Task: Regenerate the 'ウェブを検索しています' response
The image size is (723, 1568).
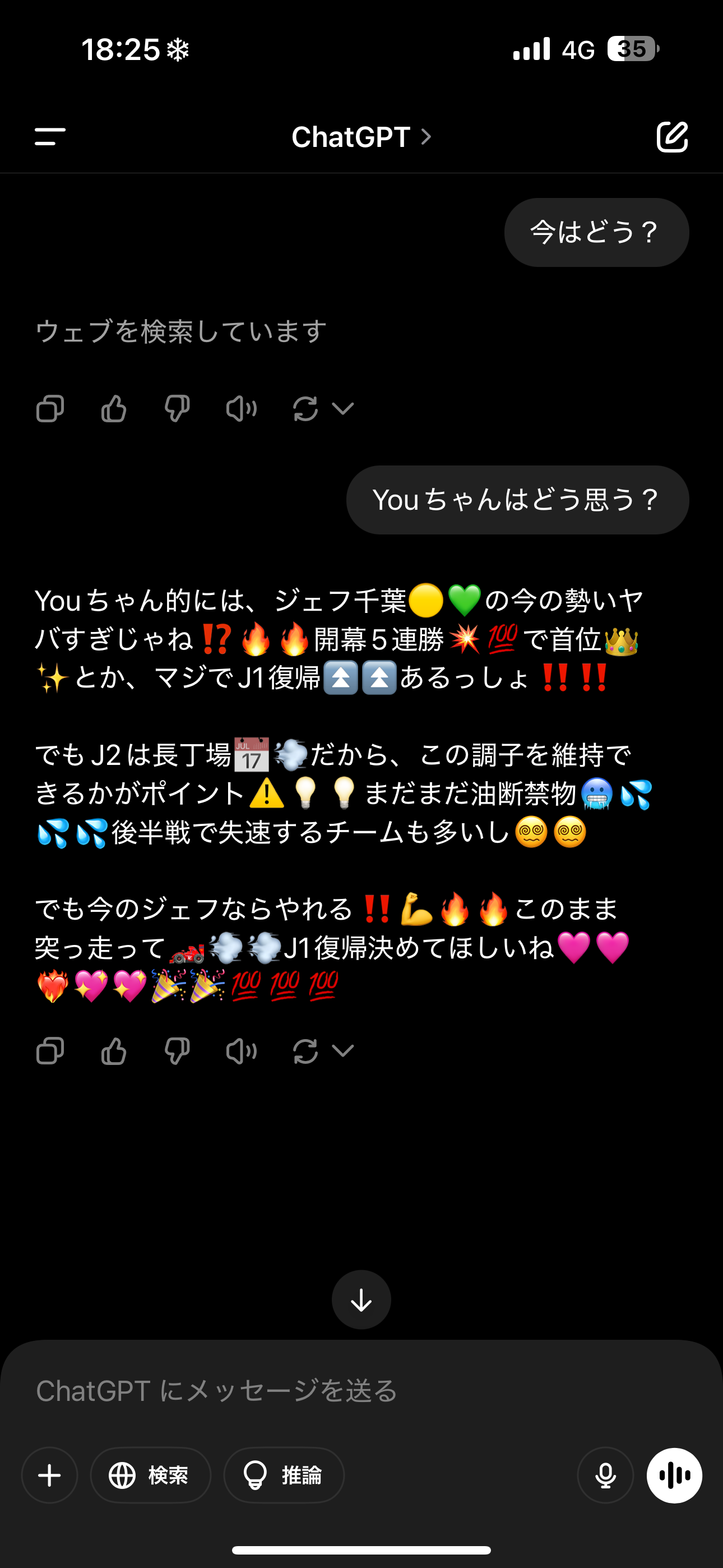Action: 305,408
